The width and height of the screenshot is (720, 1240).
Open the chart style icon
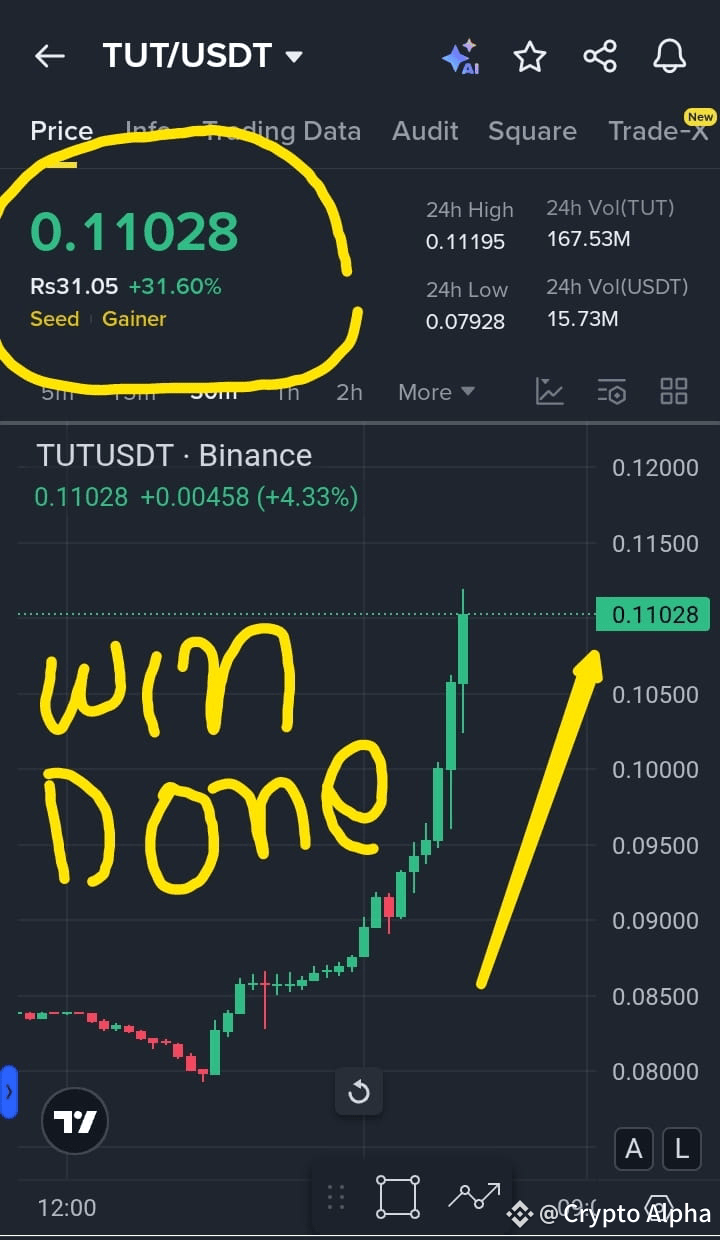tap(549, 392)
